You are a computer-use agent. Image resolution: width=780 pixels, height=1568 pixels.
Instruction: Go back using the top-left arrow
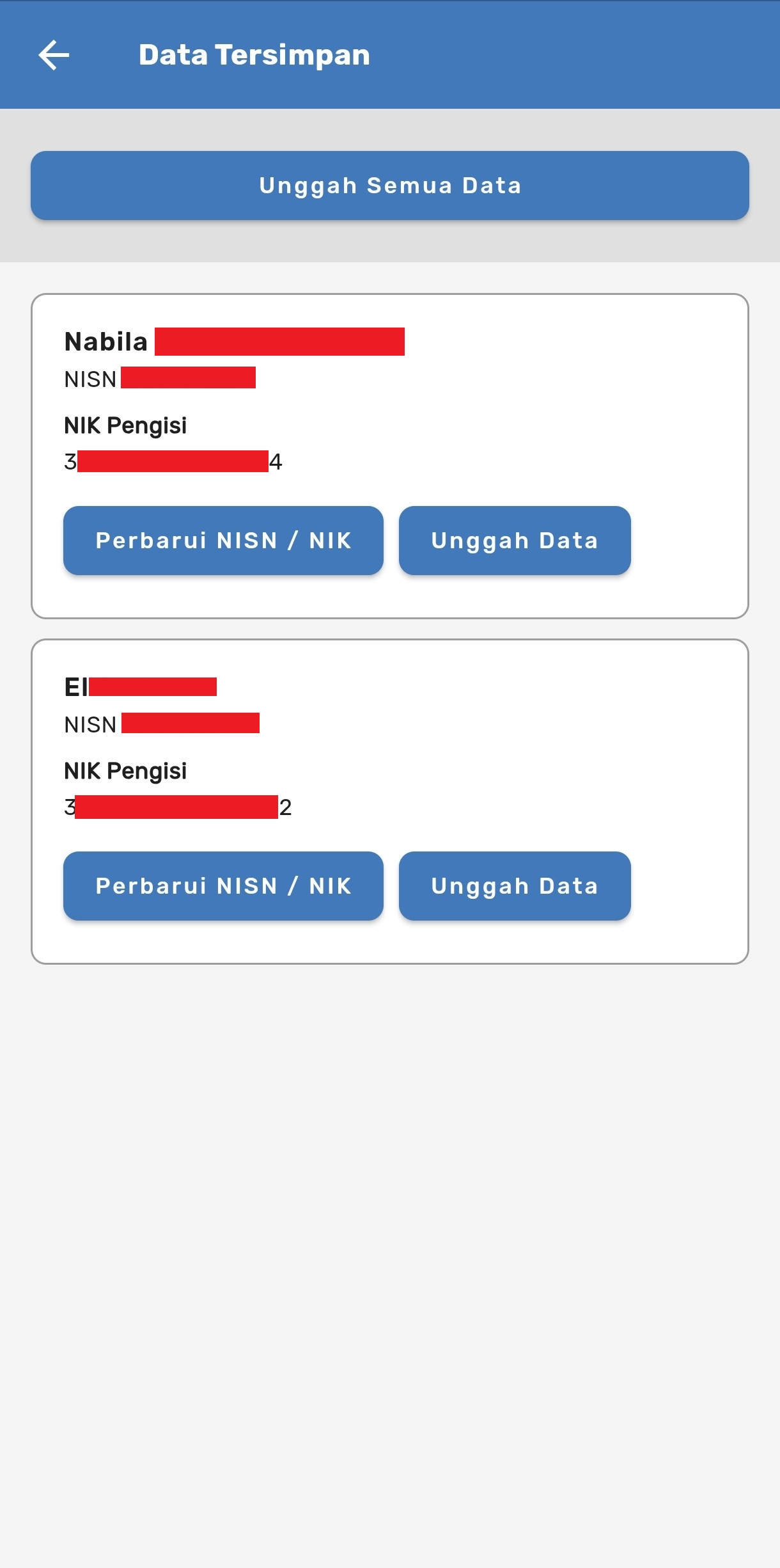click(x=54, y=55)
